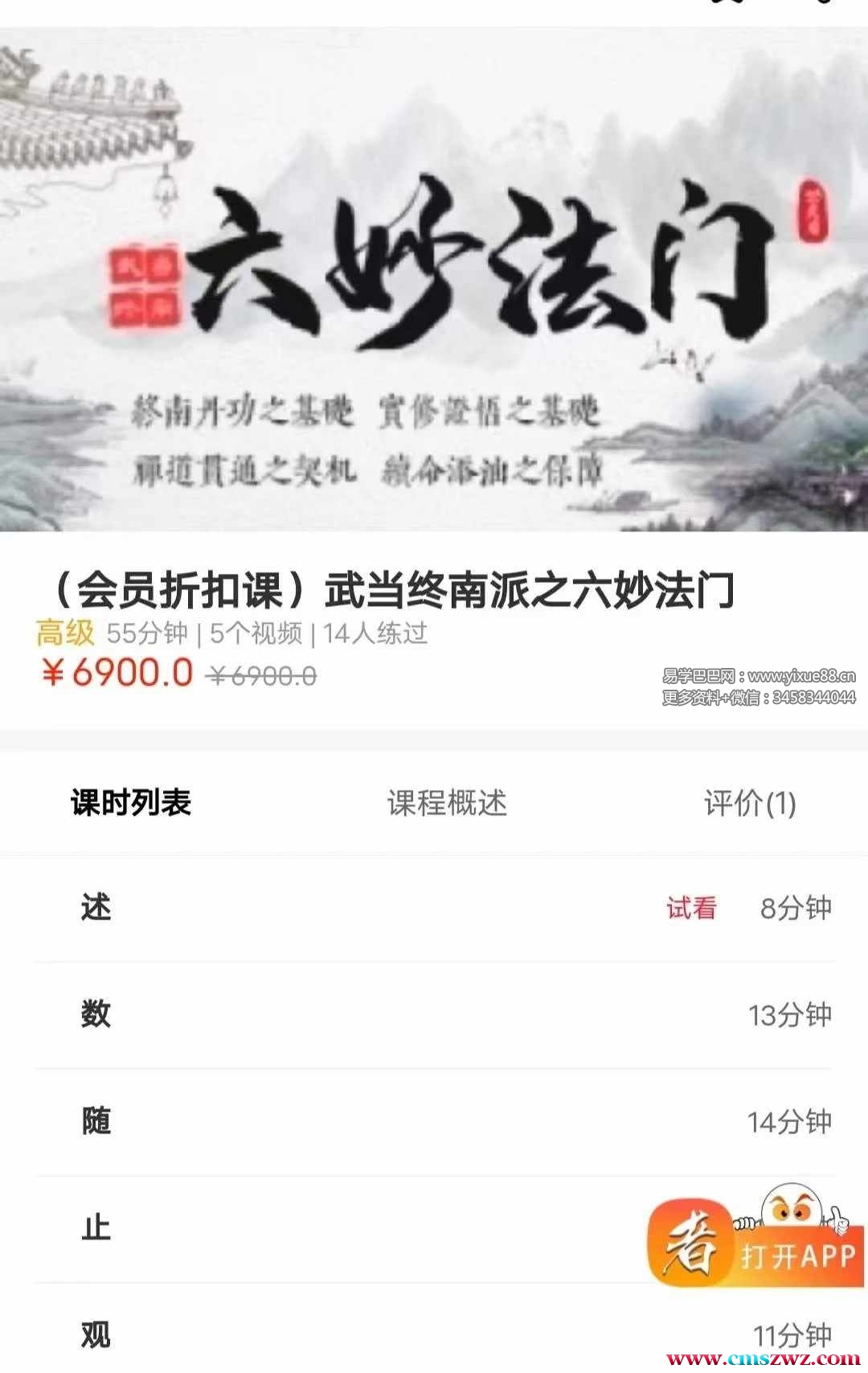868x1373 pixels.
Task: Open the lesson titled 止
Action: coord(321,1228)
